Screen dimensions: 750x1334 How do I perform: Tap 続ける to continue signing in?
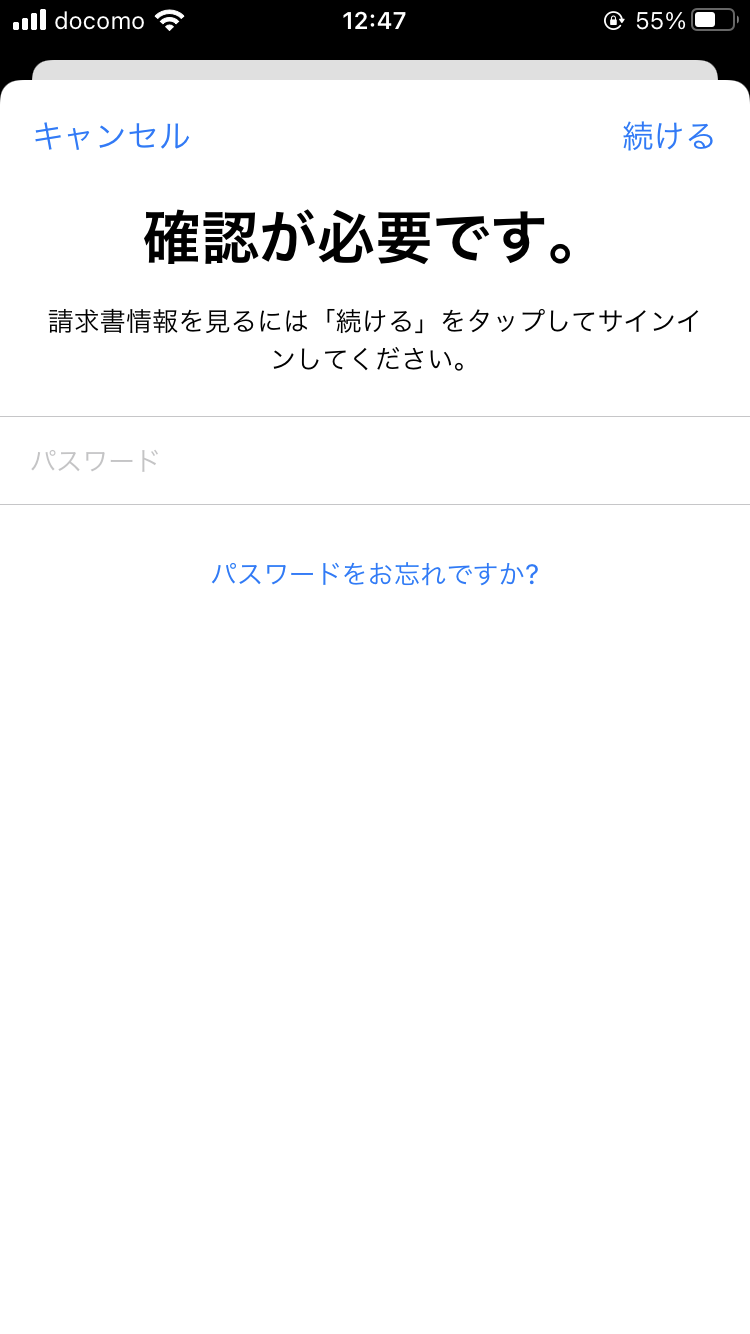click(669, 135)
